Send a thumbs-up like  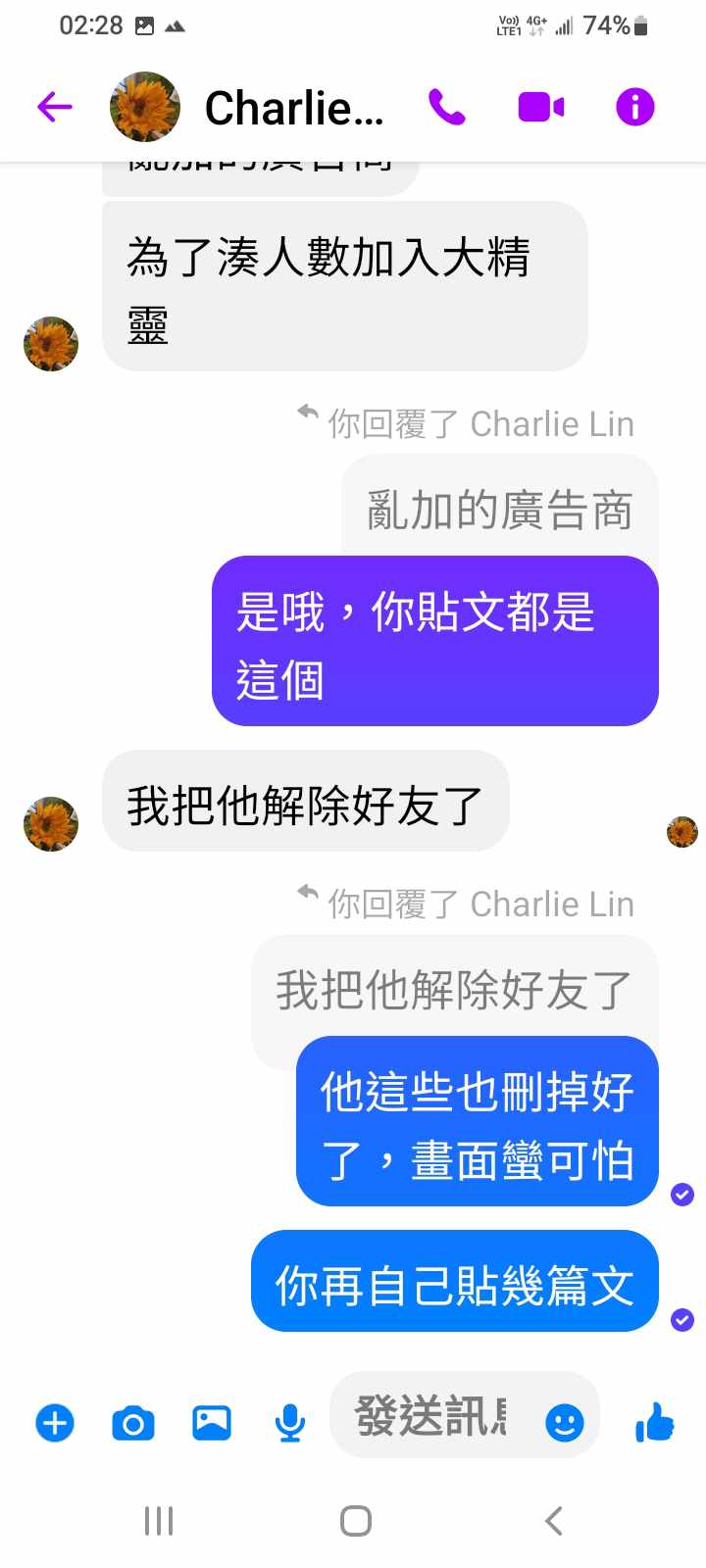coord(655,1421)
